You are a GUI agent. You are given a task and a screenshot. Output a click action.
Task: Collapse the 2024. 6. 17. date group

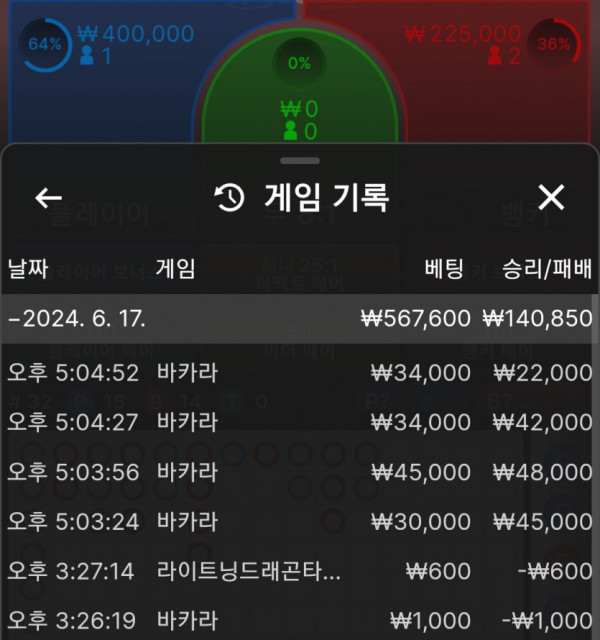(300, 319)
